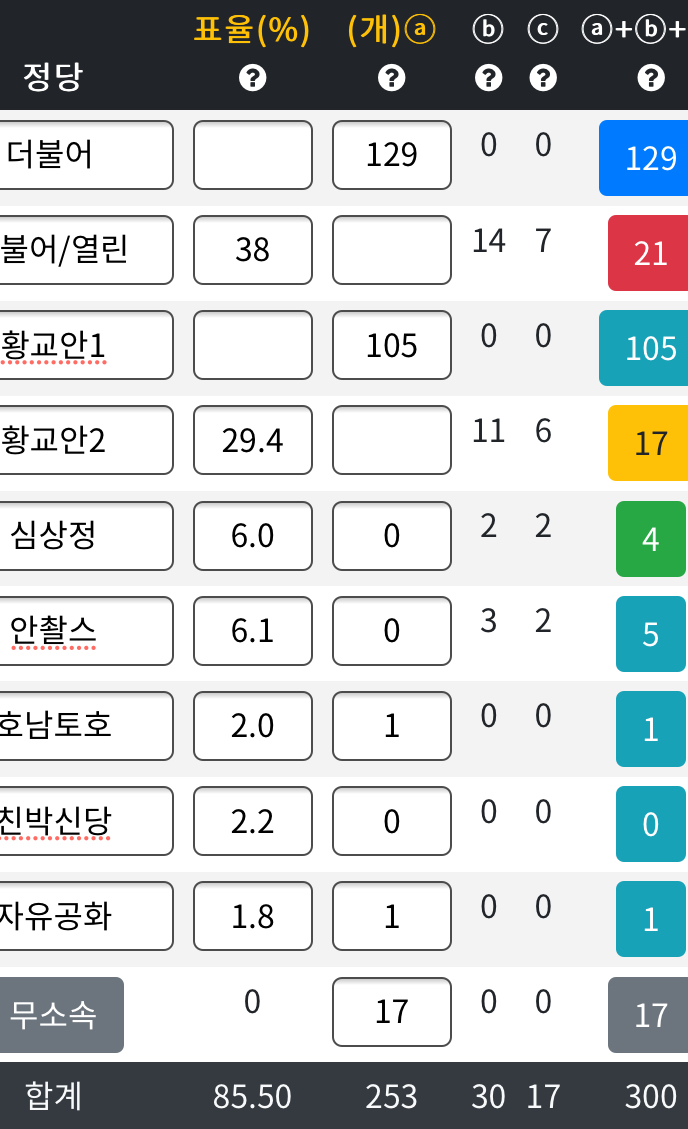Image resolution: width=688 pixels, height=1129 pixels.
Task: Edit the party name field 황교안1
Action: (86, 345)
